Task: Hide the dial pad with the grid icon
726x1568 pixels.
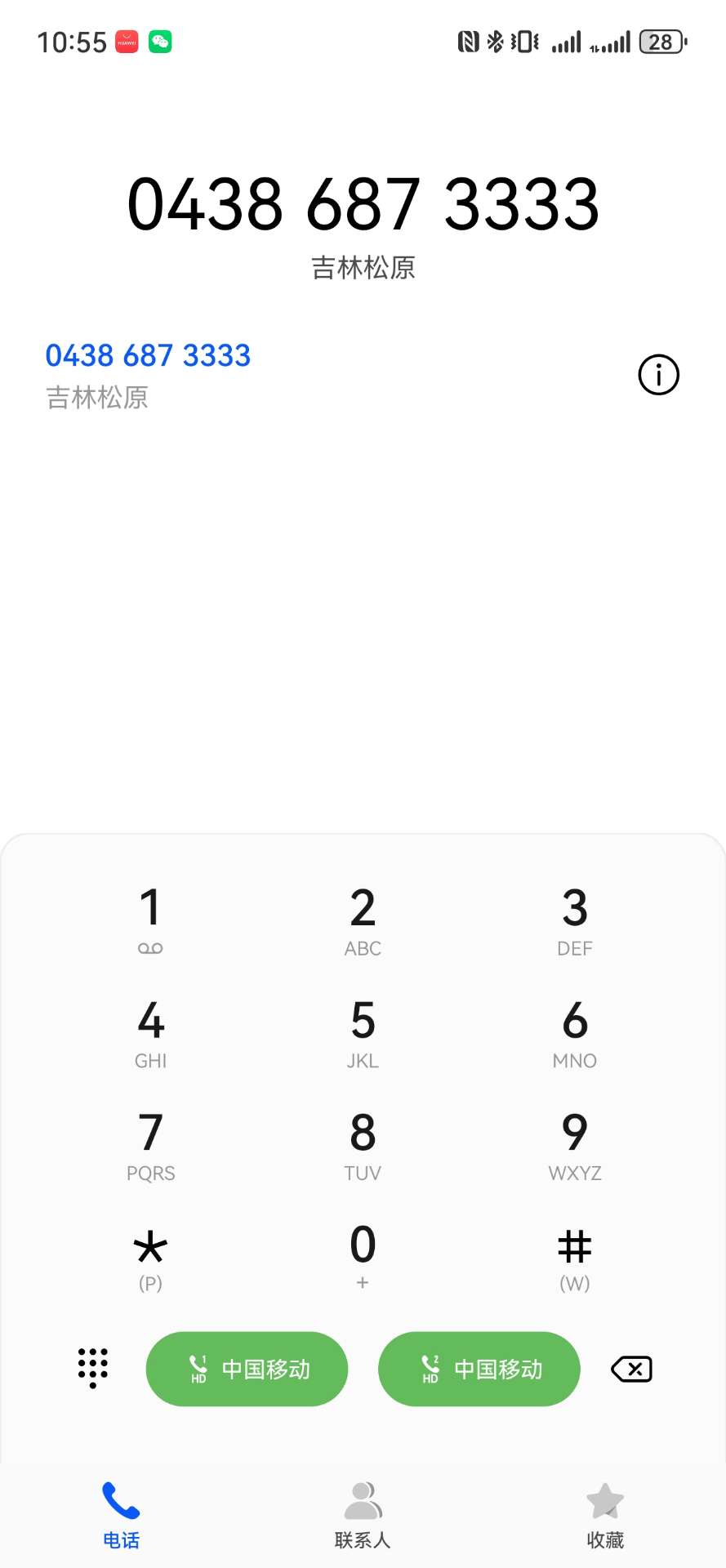Action: pos(93,1368)
